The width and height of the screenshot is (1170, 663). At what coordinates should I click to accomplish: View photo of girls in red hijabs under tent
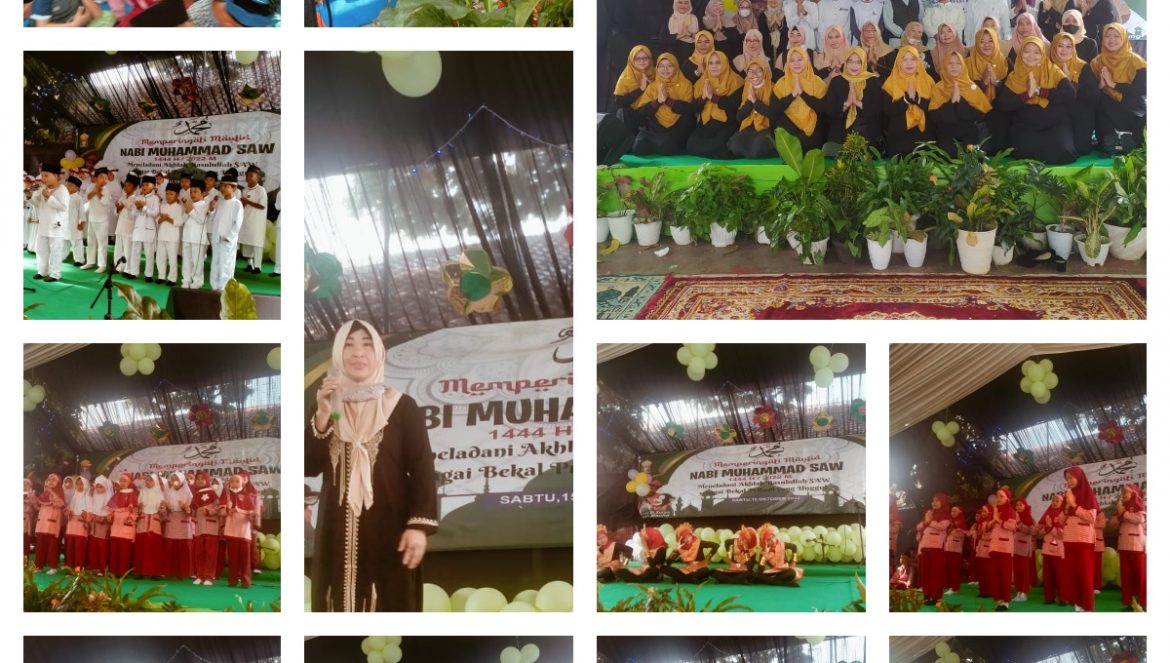point(1017,477)
